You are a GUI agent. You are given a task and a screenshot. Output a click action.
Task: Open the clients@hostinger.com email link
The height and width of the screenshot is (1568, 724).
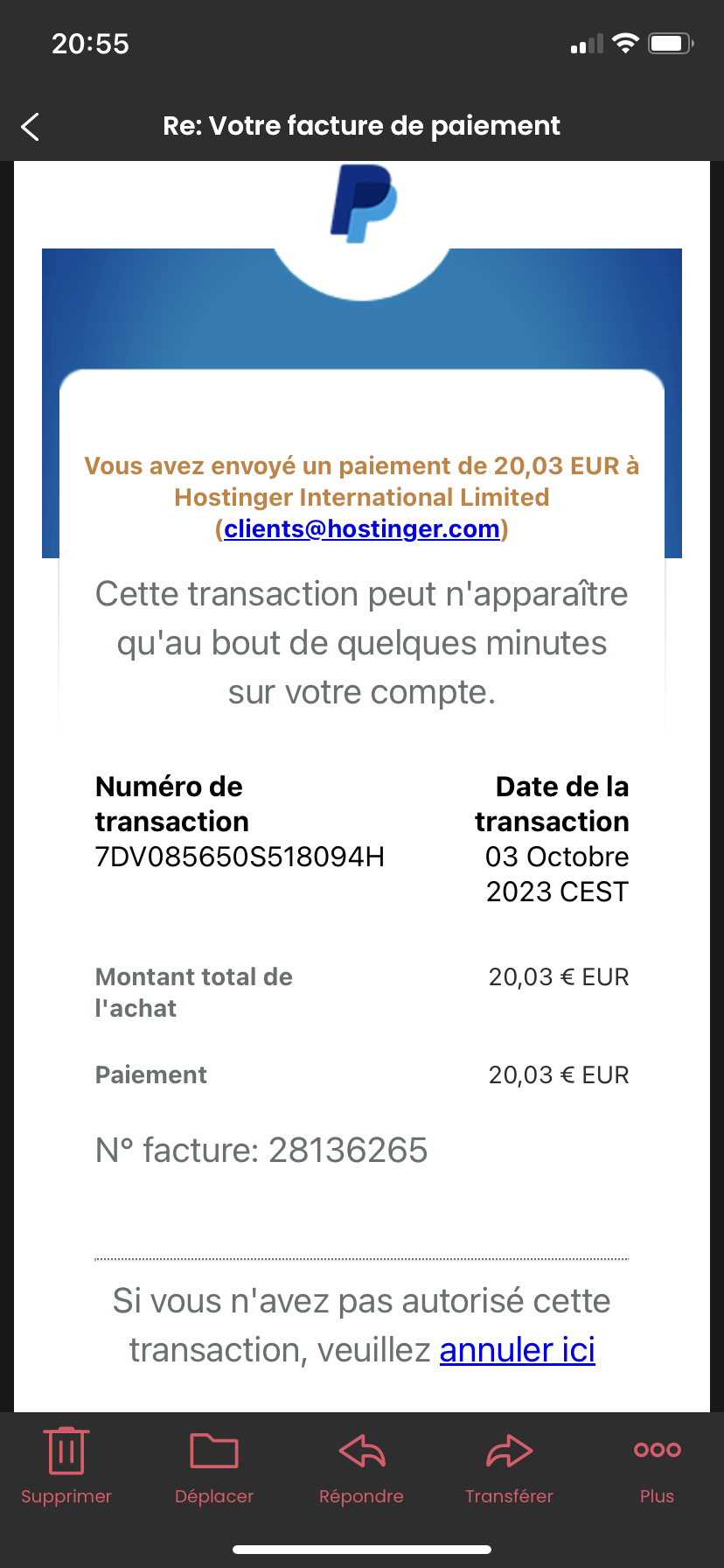click(x=362, y=528)
